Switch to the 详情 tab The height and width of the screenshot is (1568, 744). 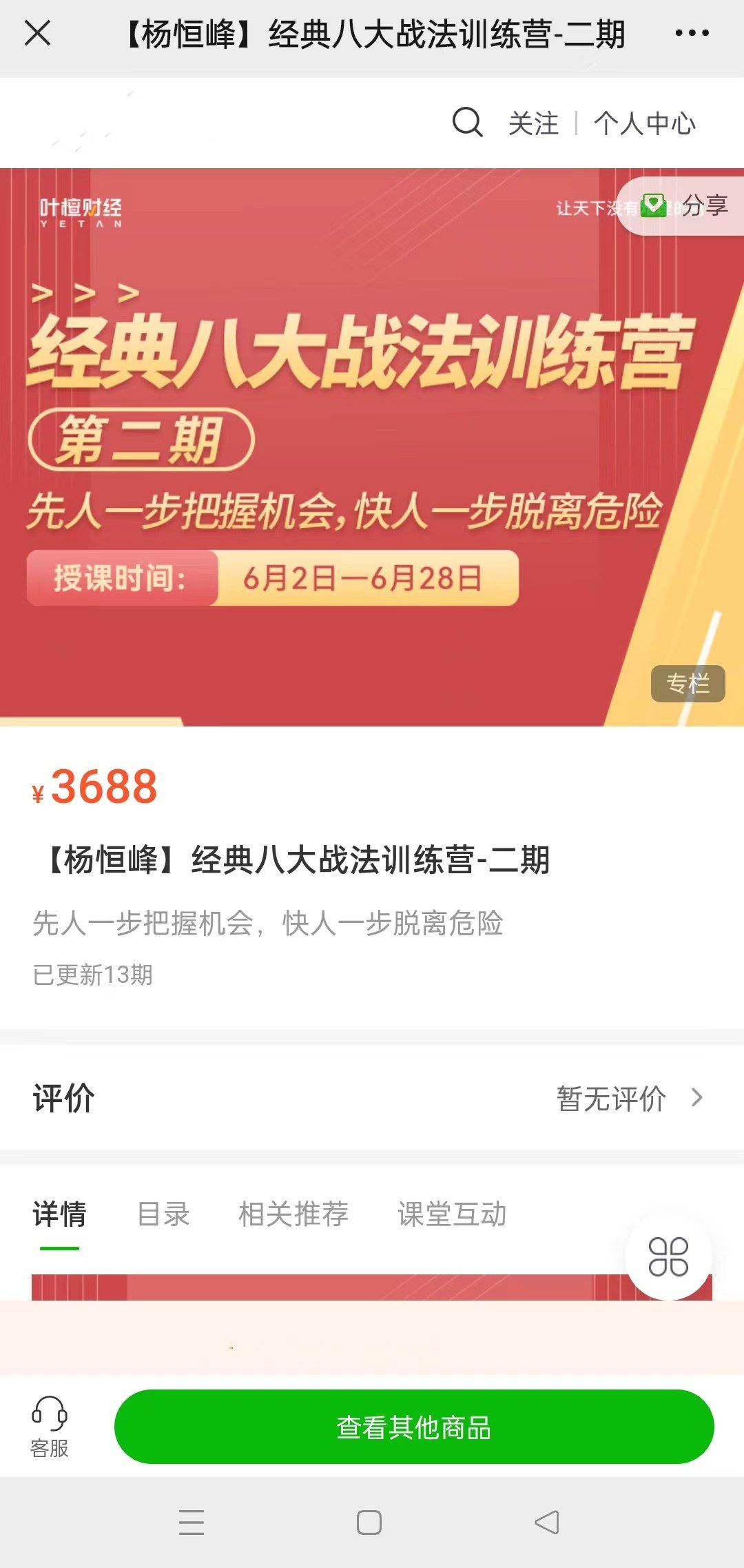pyautogui.click(x=59, y=1214)
